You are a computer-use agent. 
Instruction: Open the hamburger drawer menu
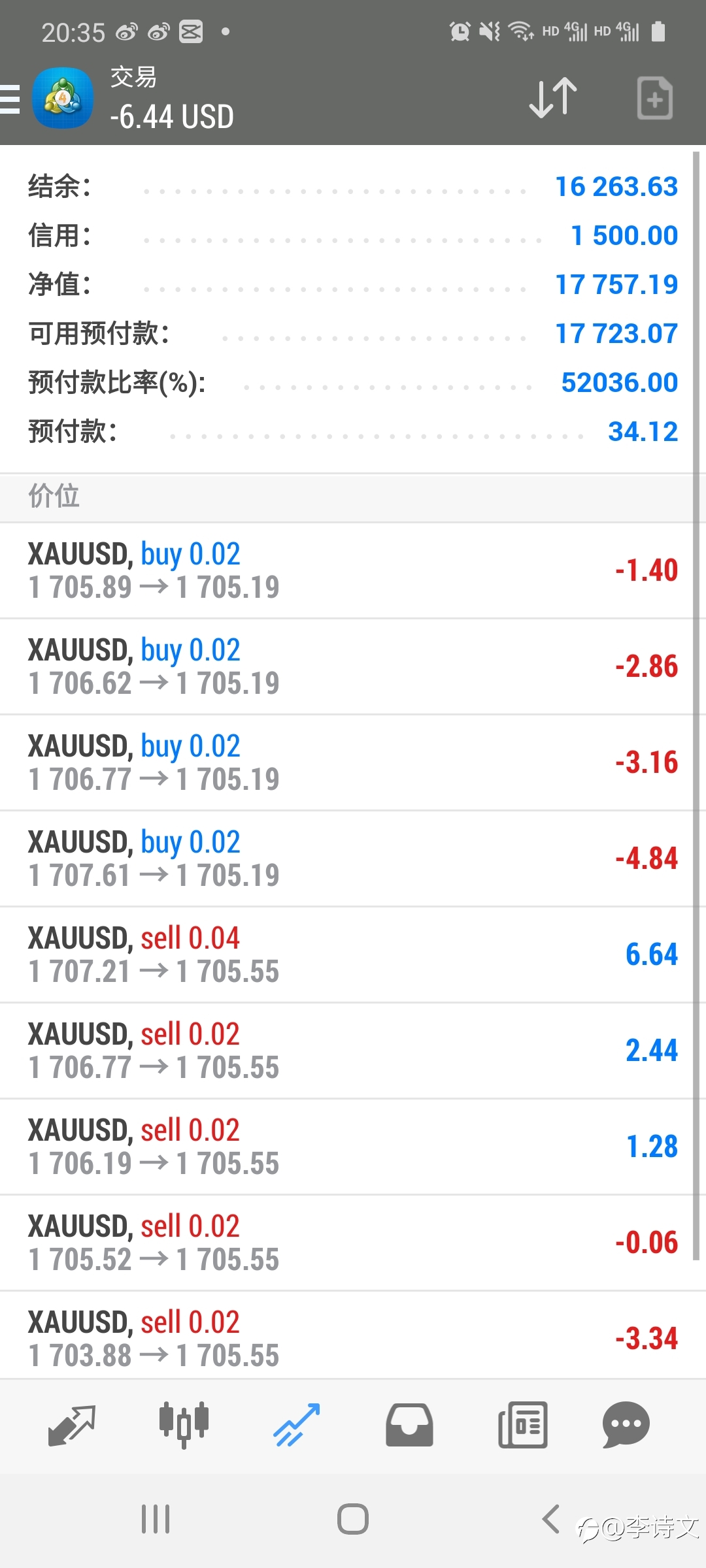click(x=10, y=99)
